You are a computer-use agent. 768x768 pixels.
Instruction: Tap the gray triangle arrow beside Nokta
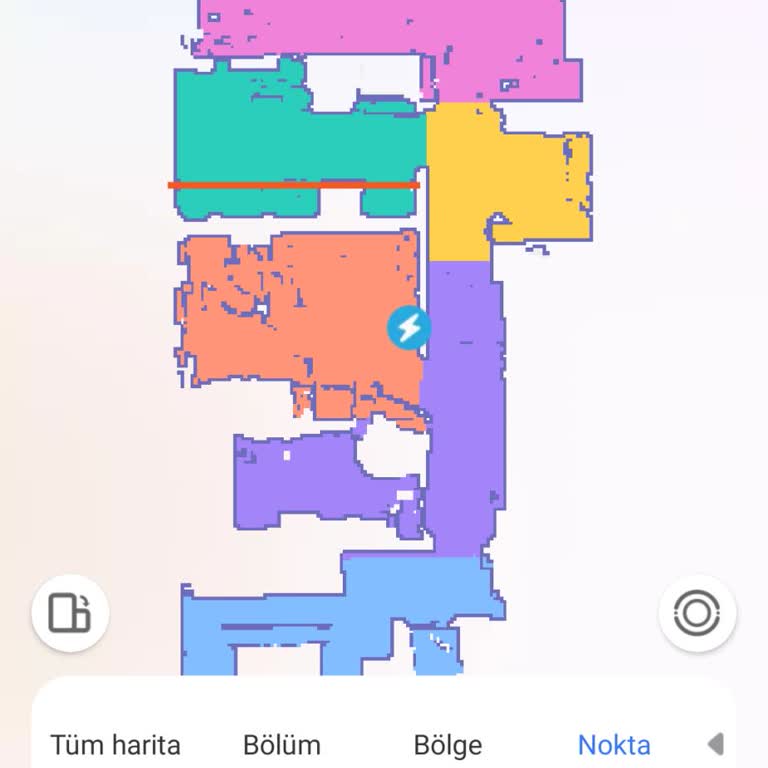point(715,744)
